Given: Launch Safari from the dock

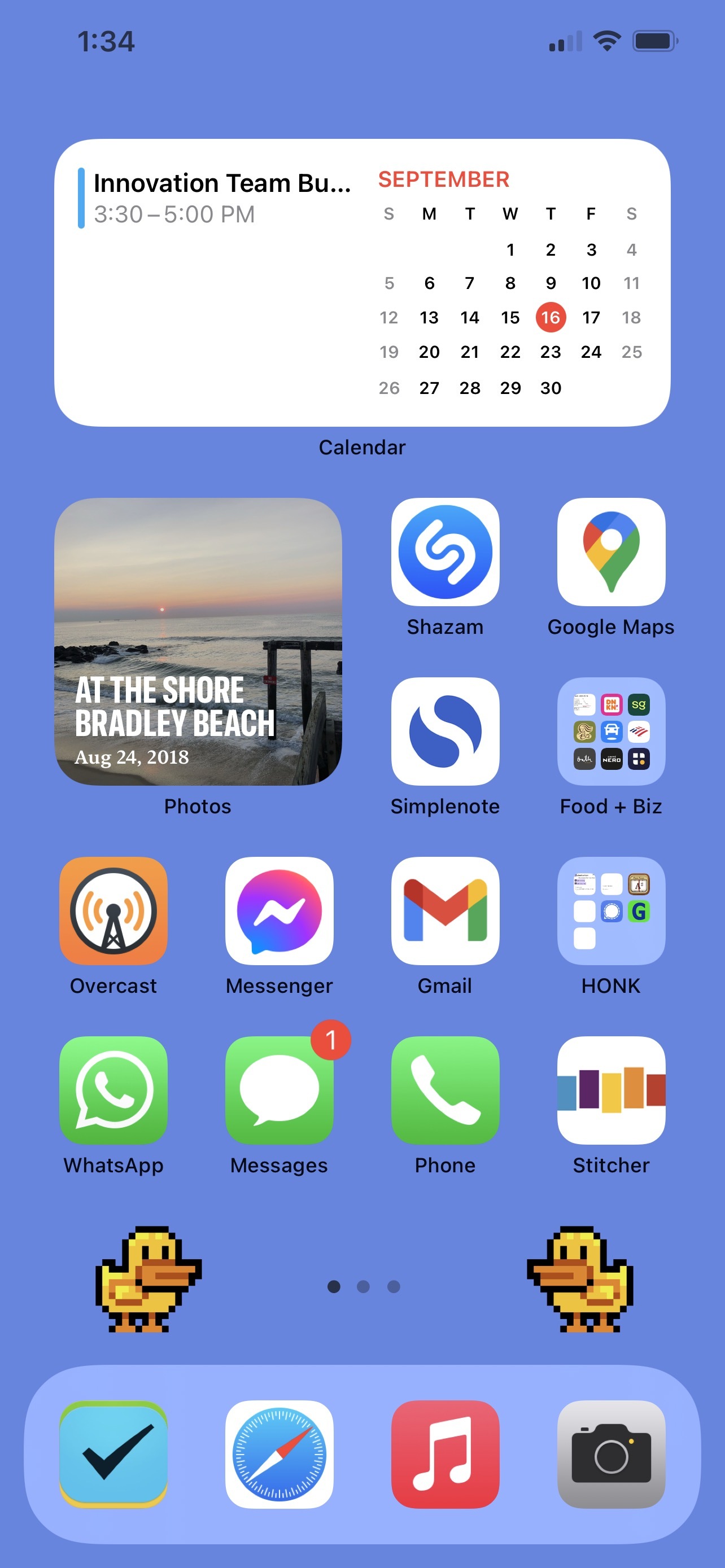Looking at the screenshot, I should pyautogui.click(x=279, y=1454).
